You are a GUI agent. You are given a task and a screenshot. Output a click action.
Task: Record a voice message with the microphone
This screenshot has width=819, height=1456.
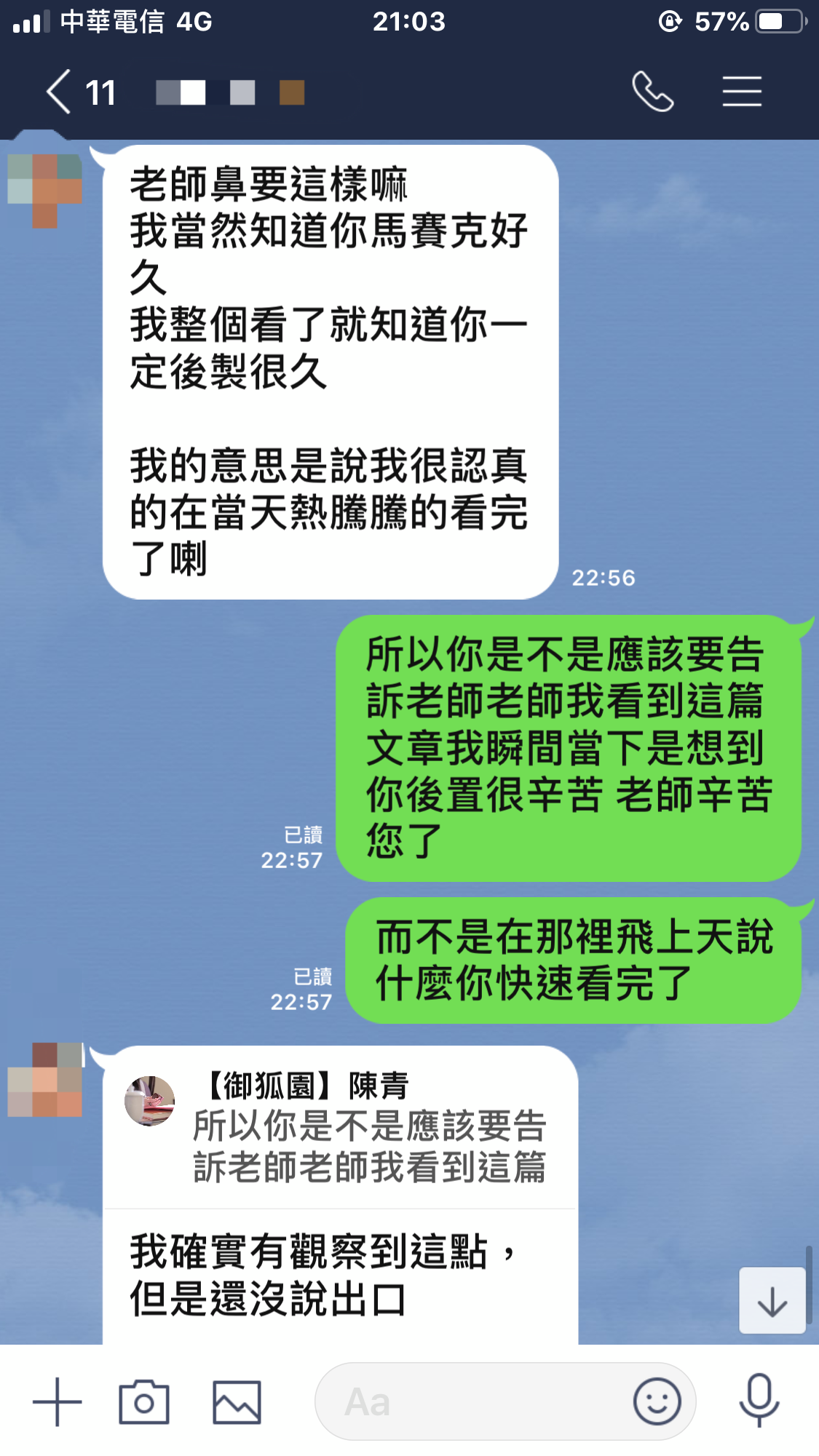[759, 1400]
